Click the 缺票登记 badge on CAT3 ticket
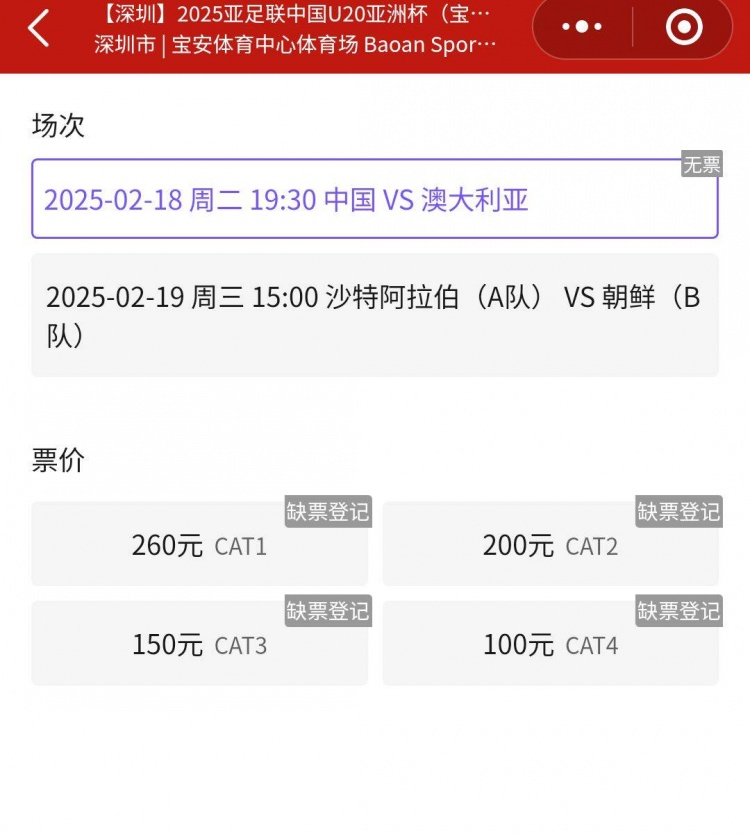 (328, 612)
